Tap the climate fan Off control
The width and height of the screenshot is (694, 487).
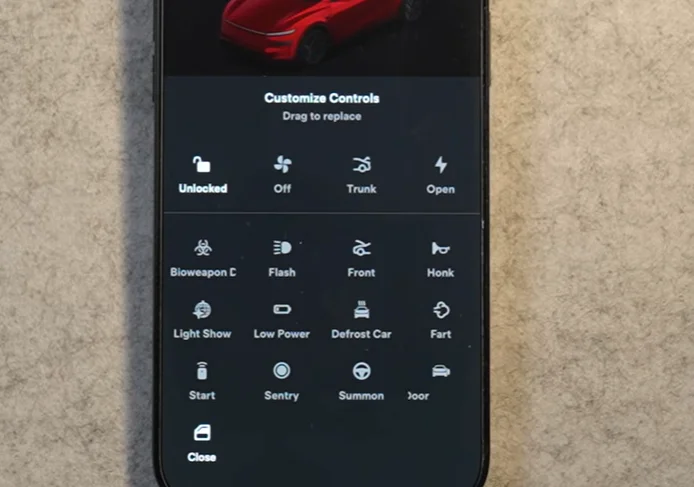coord(282,174)
